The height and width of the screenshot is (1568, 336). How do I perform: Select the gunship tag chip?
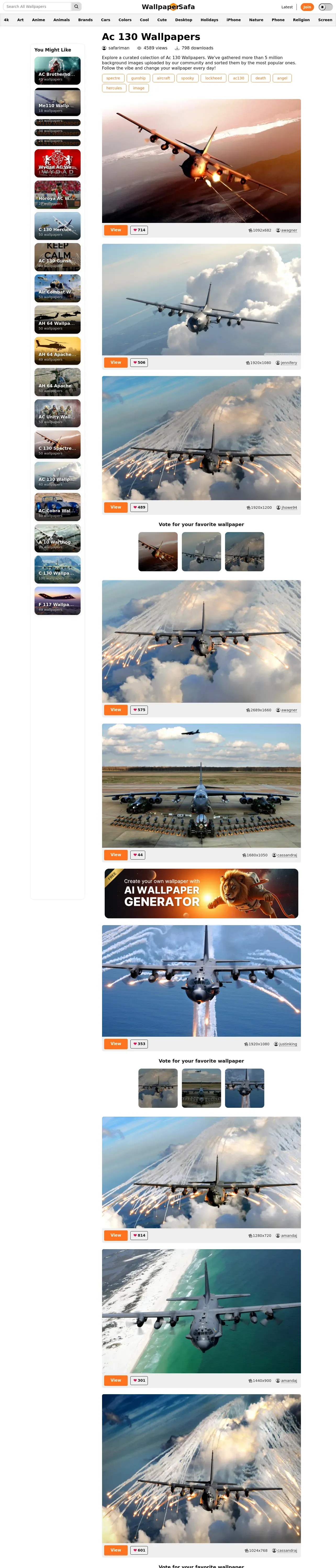tap(138, 78)
